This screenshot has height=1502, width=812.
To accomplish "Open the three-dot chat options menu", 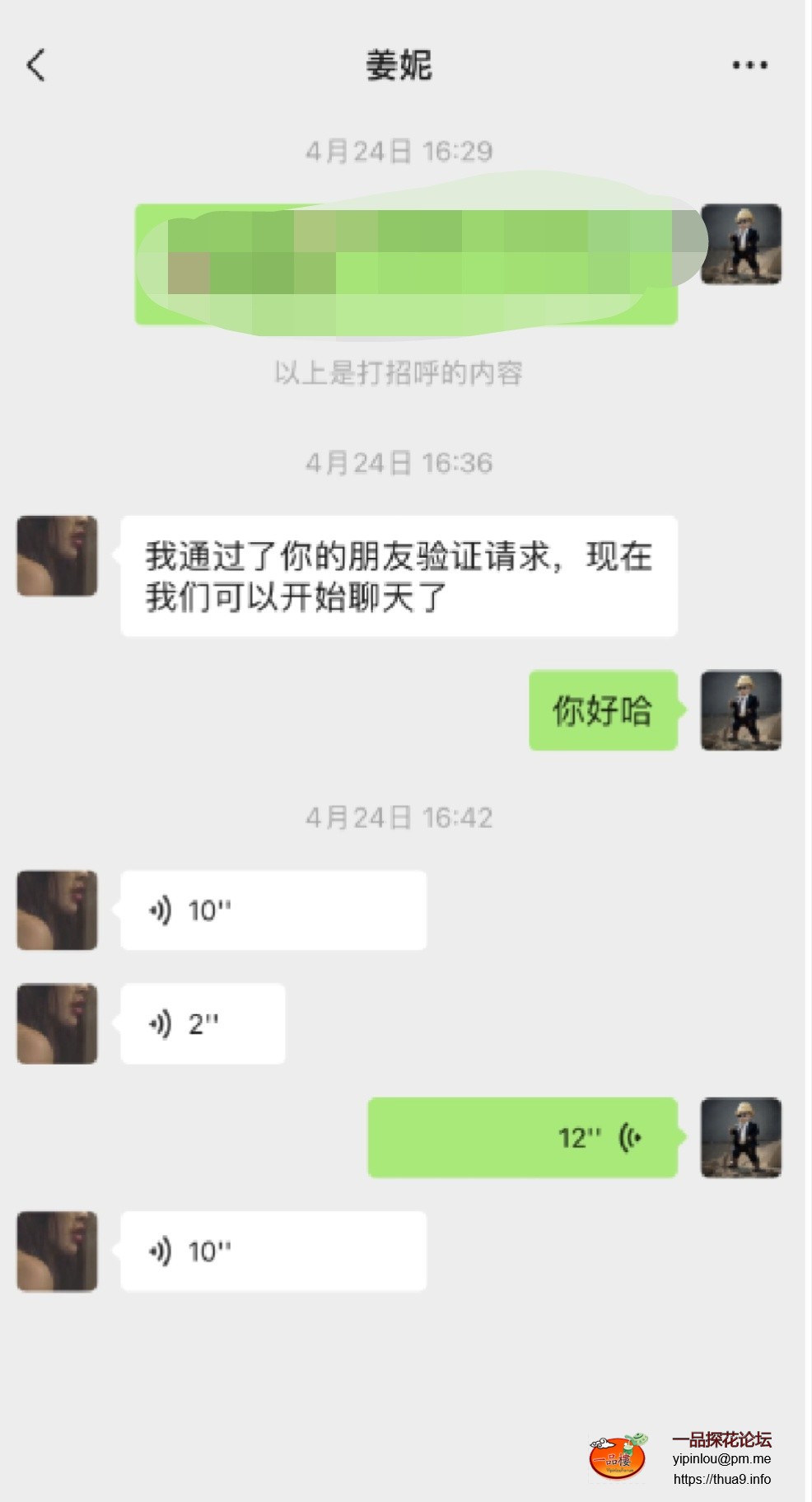I will click(749, 65).
